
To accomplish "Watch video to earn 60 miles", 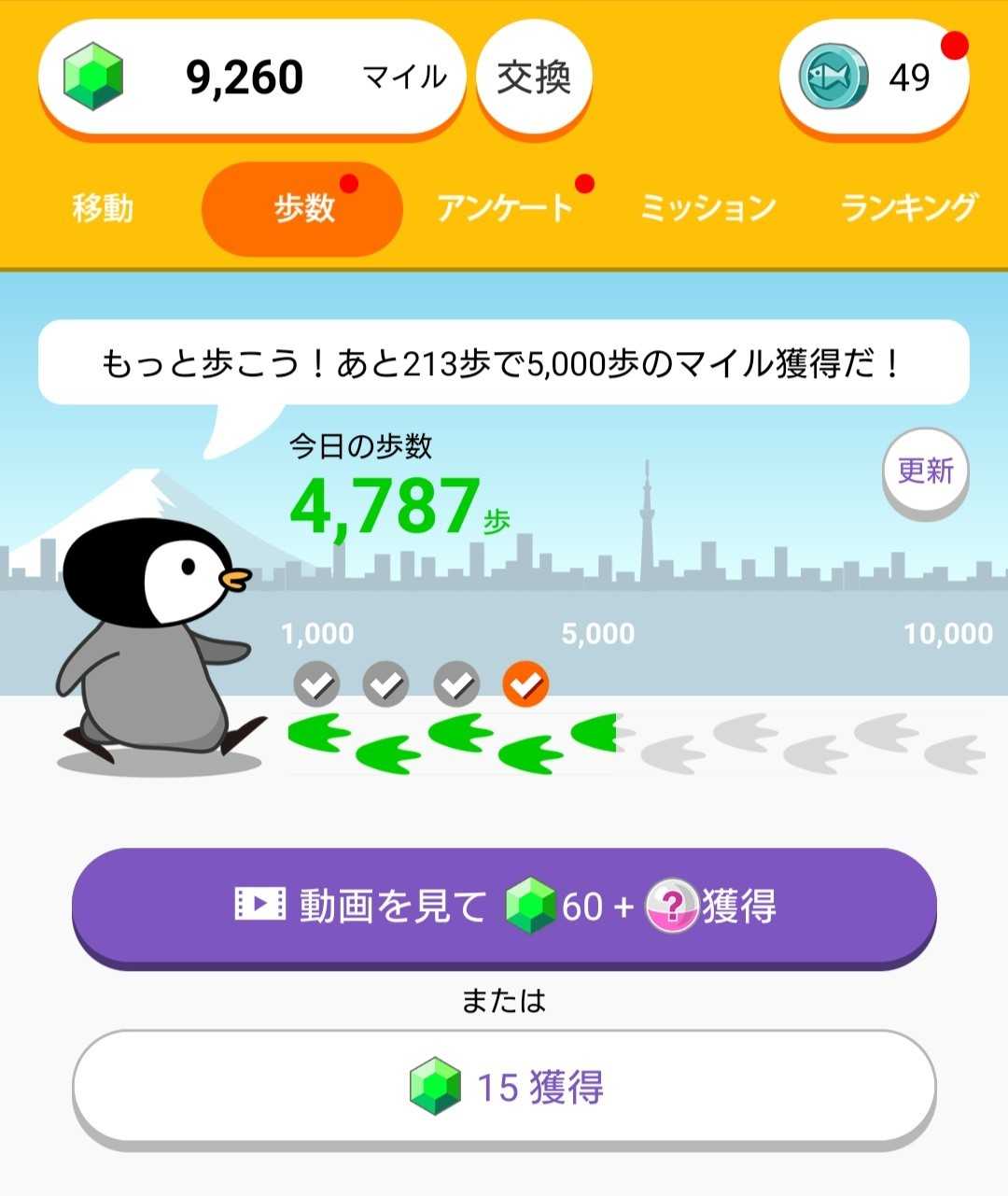I will pos(504,906).
